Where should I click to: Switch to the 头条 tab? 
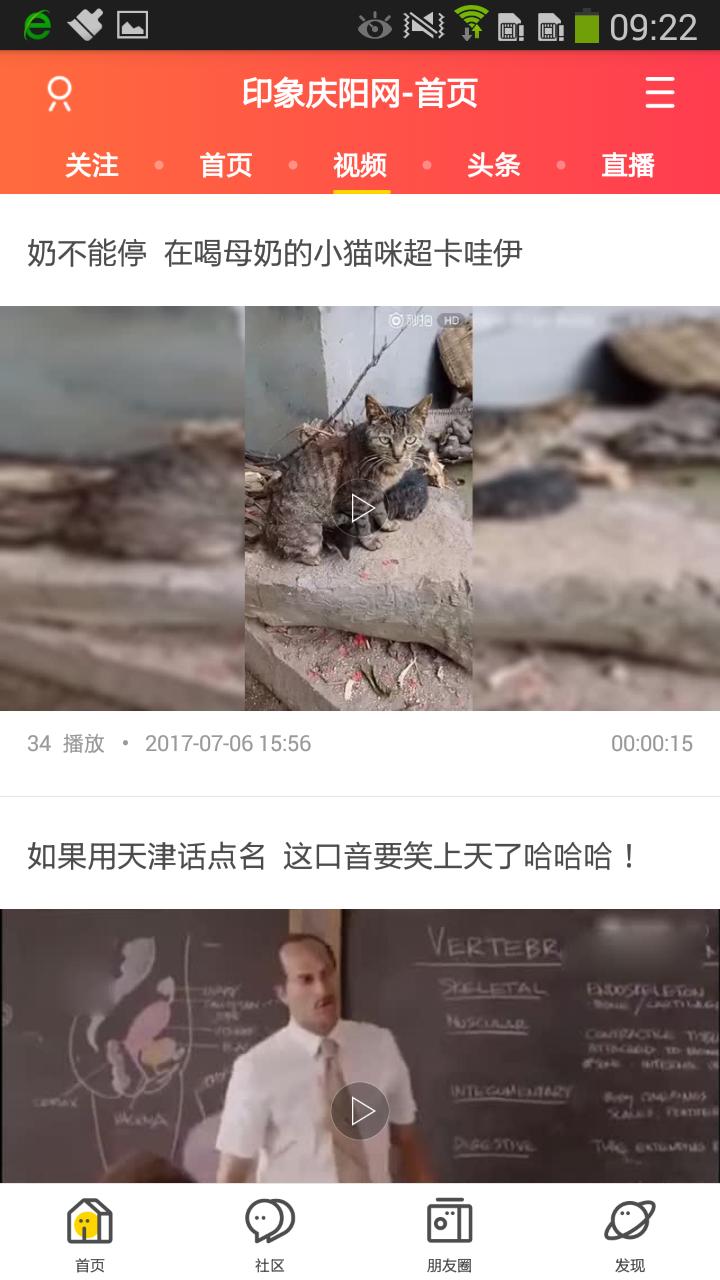click(494, 165)
